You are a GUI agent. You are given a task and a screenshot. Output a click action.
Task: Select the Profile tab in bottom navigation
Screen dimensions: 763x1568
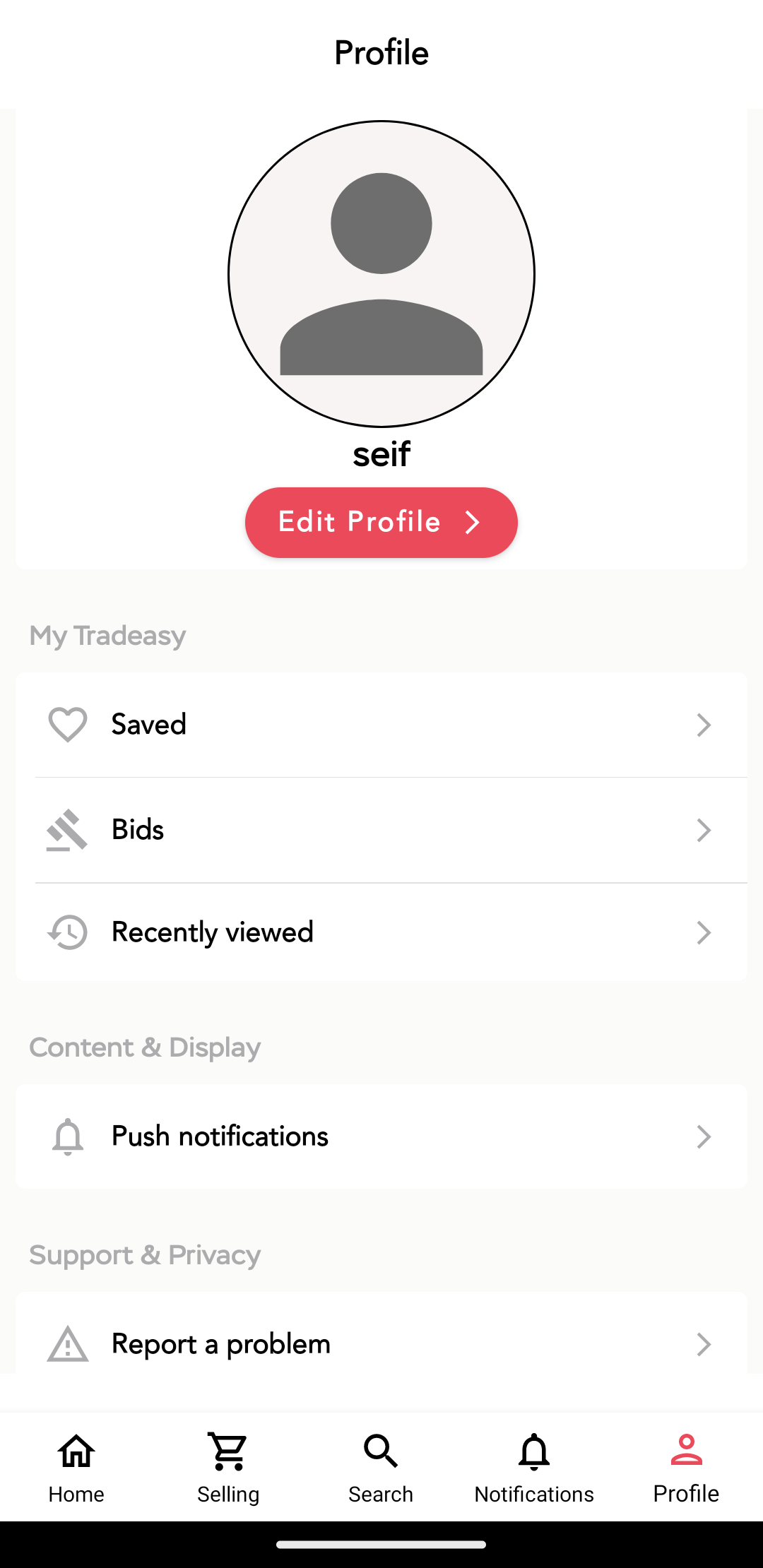coord(686,1468)
